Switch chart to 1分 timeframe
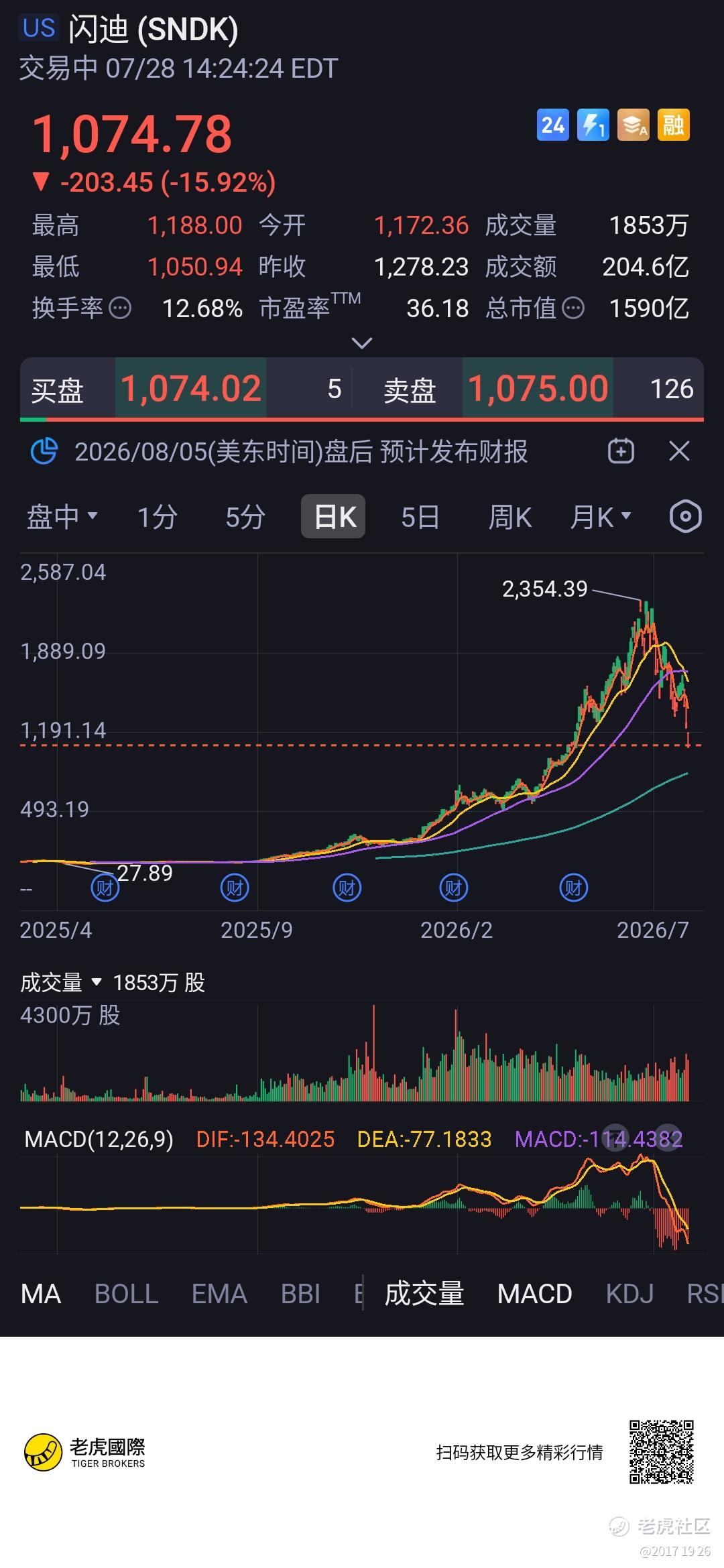 coord(158,517)
